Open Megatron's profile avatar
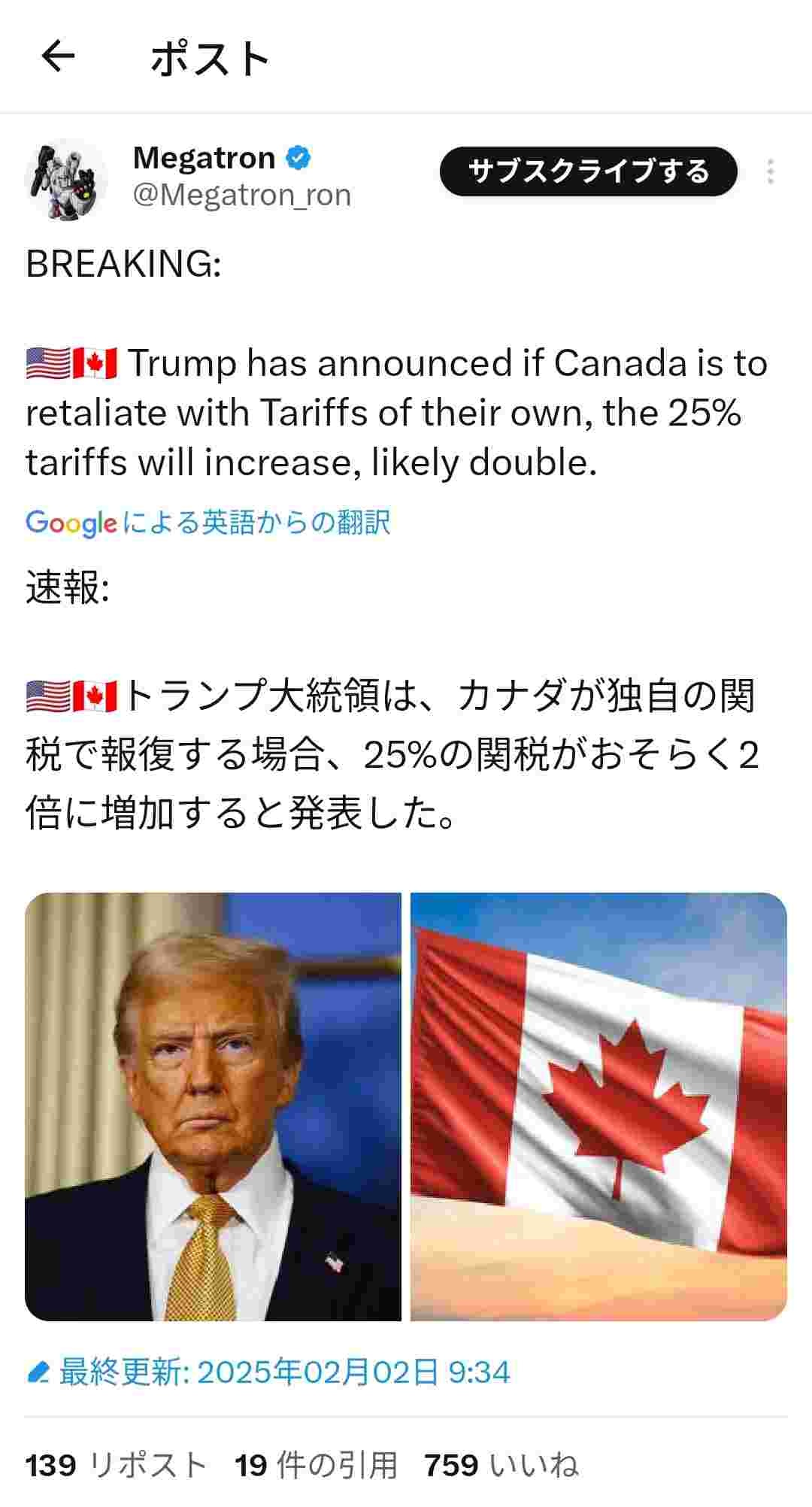The width and height of the screenshot is (812, 1507). click(66, 177)
